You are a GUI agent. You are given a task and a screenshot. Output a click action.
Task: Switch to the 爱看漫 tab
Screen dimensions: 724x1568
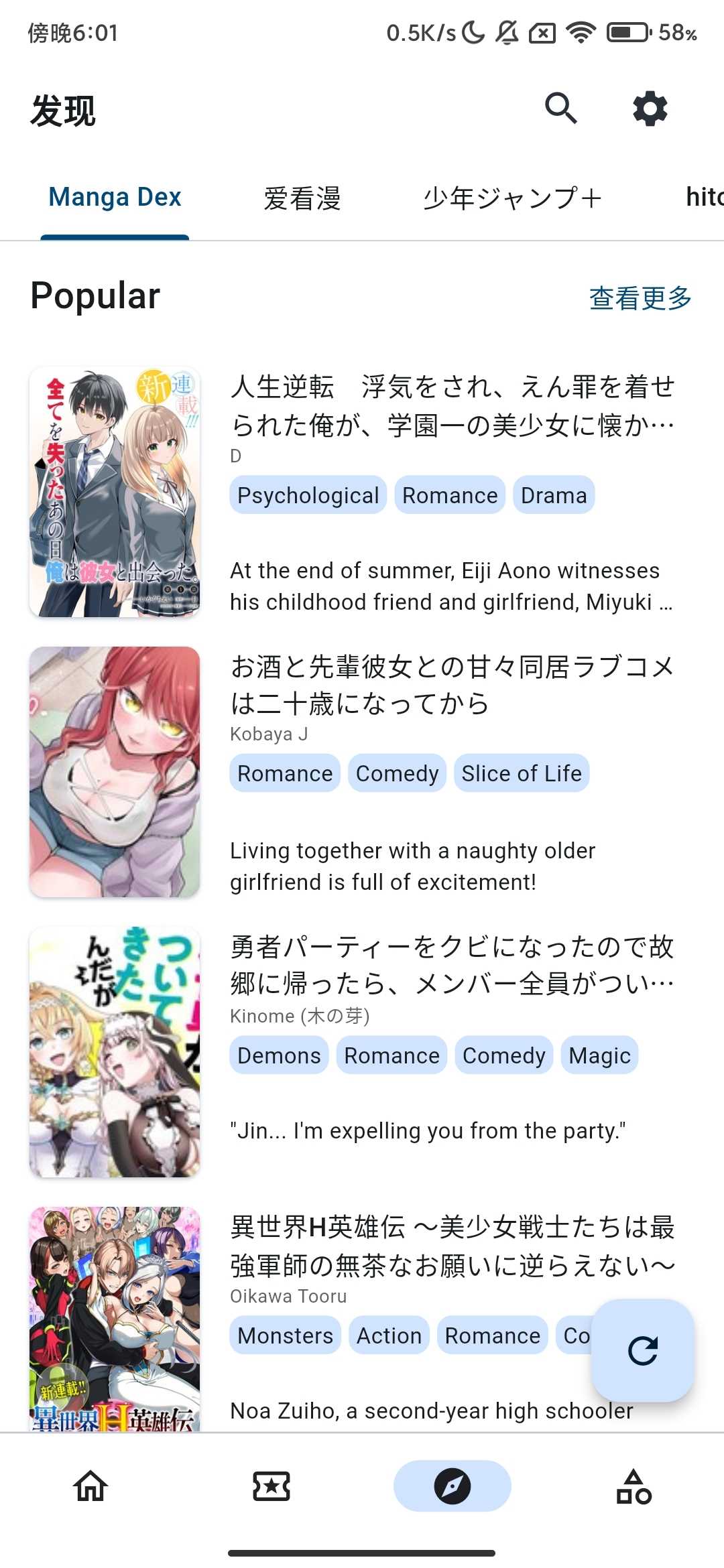click(302, 198)
